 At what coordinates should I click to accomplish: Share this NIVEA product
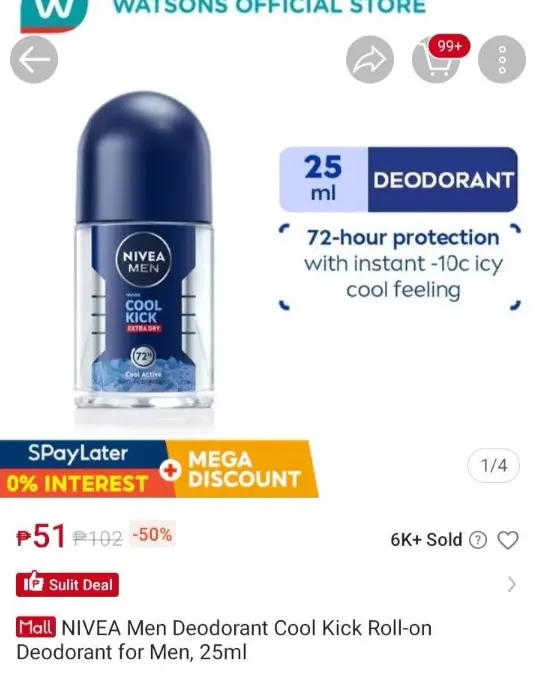[370, 59]
